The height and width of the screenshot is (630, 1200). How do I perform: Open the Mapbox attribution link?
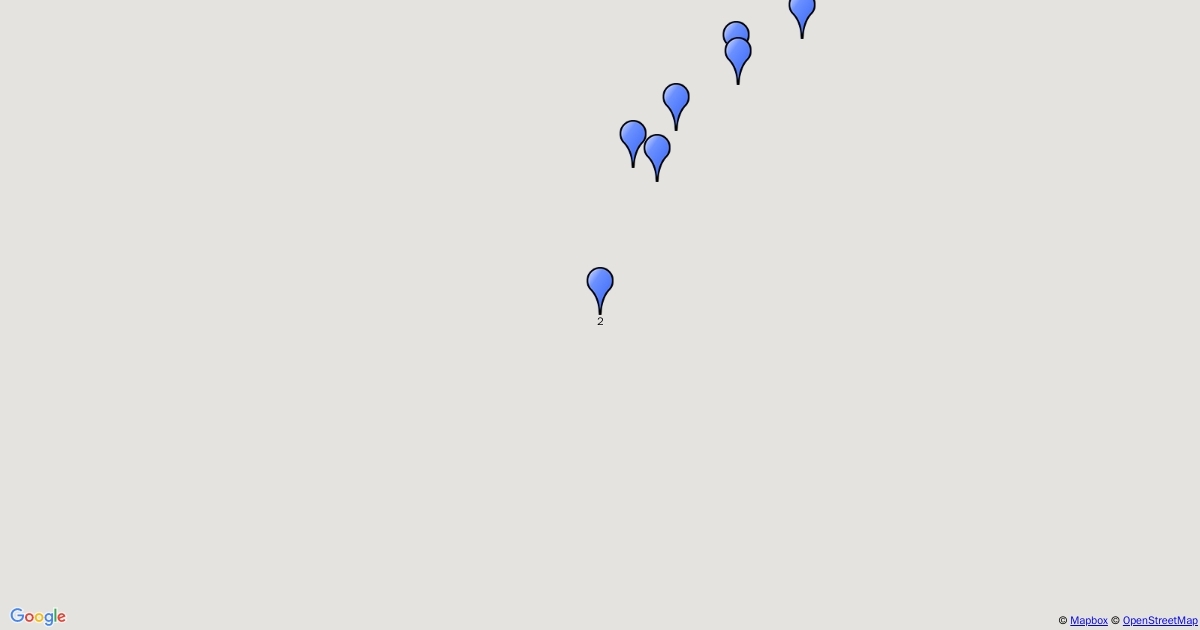click(x=1088, y=621)
